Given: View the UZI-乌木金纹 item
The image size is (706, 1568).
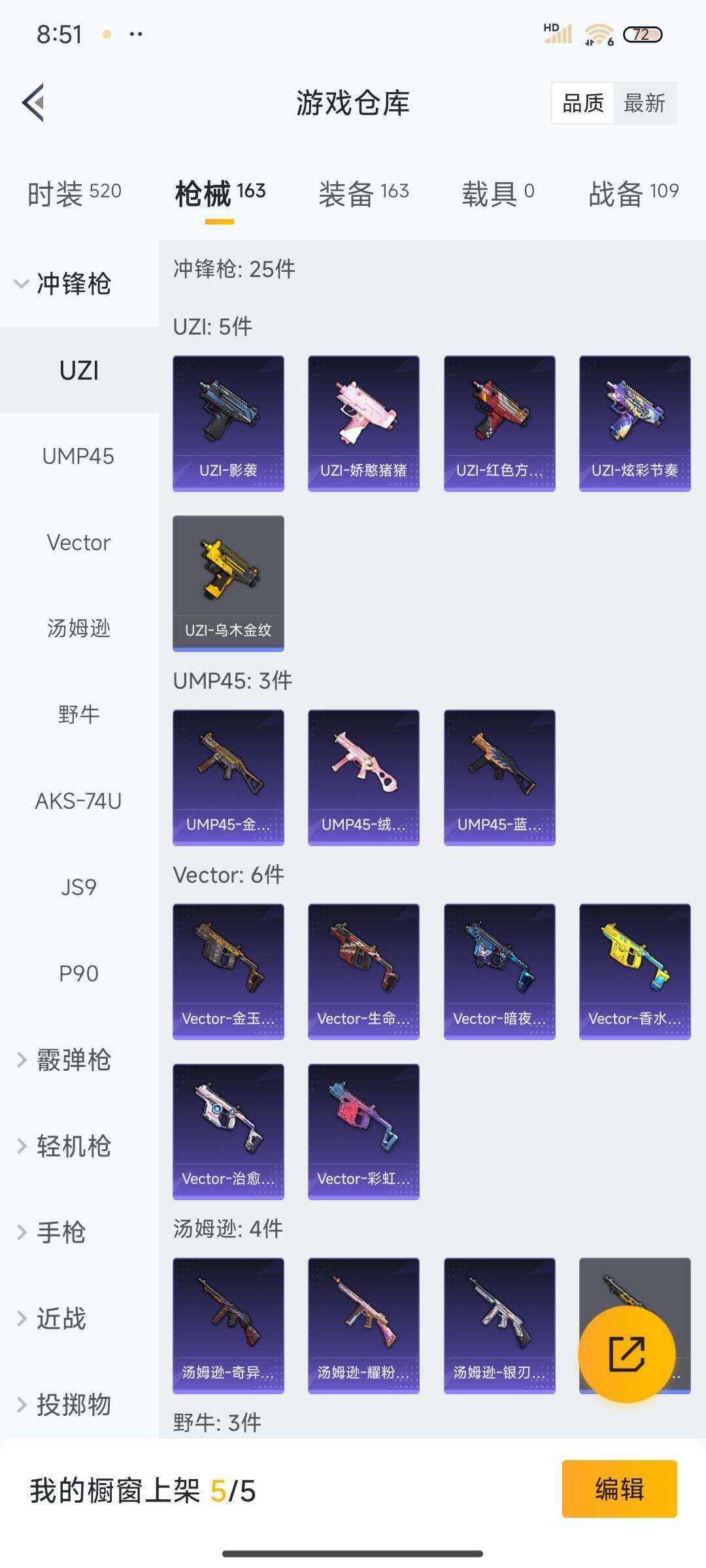Looking at the screenshot, I should pyautogui.click(x=228, y=583).
